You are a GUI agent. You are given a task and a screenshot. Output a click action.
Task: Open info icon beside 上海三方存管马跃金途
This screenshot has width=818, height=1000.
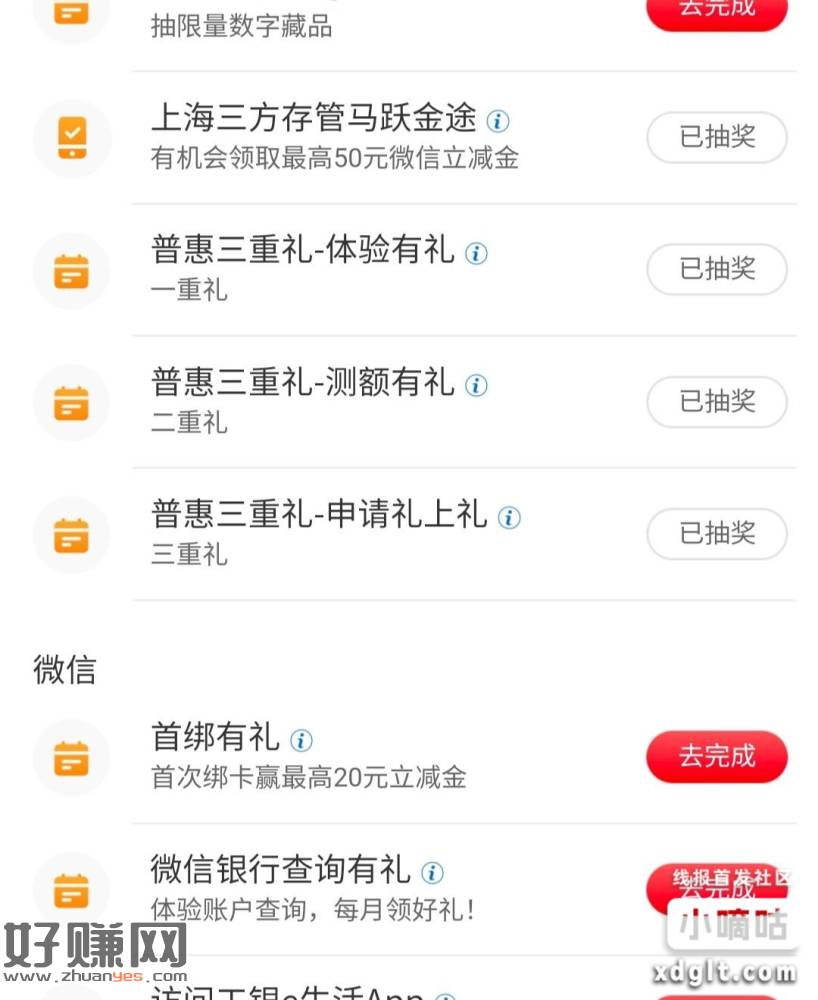pyautogui.click(x=497, y=121)
